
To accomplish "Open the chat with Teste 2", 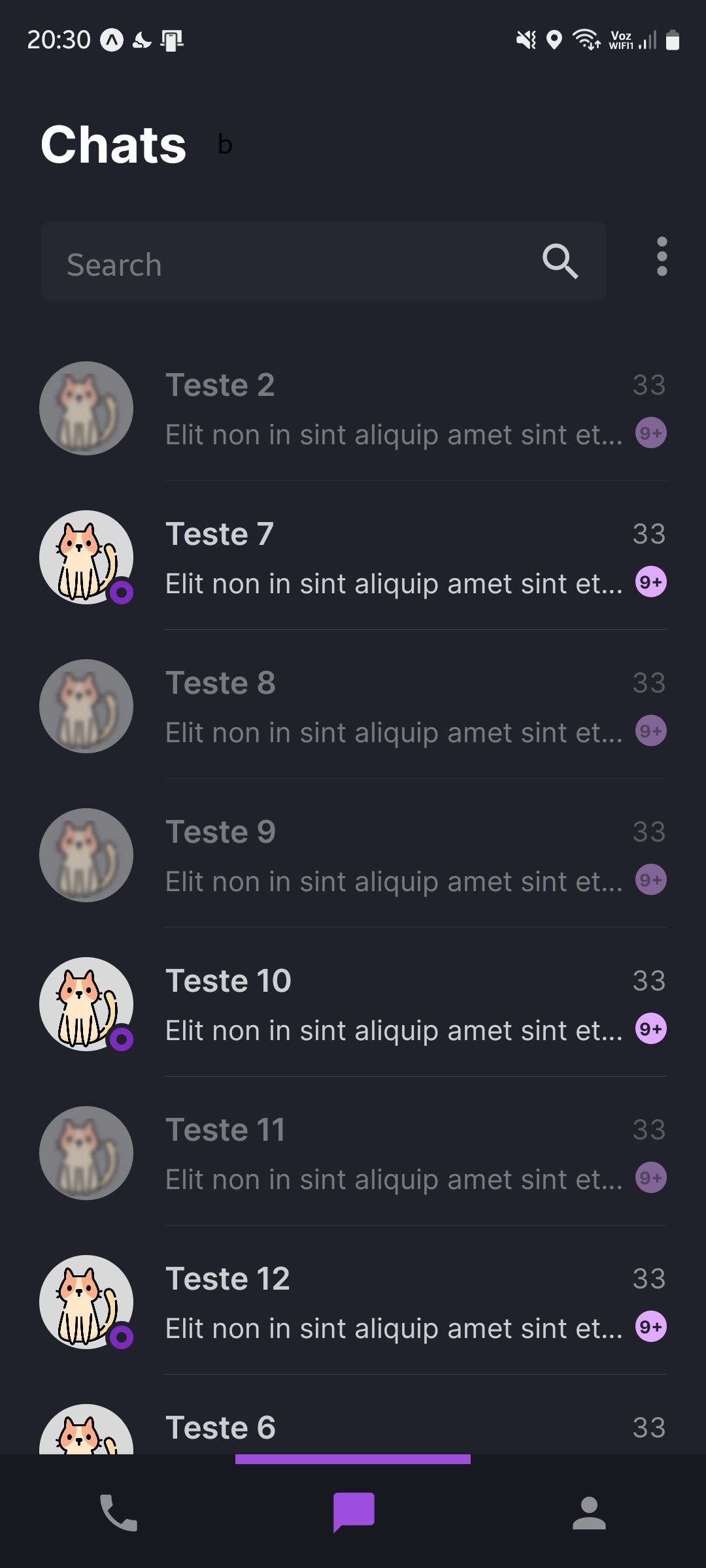I will tap(392, 409).
